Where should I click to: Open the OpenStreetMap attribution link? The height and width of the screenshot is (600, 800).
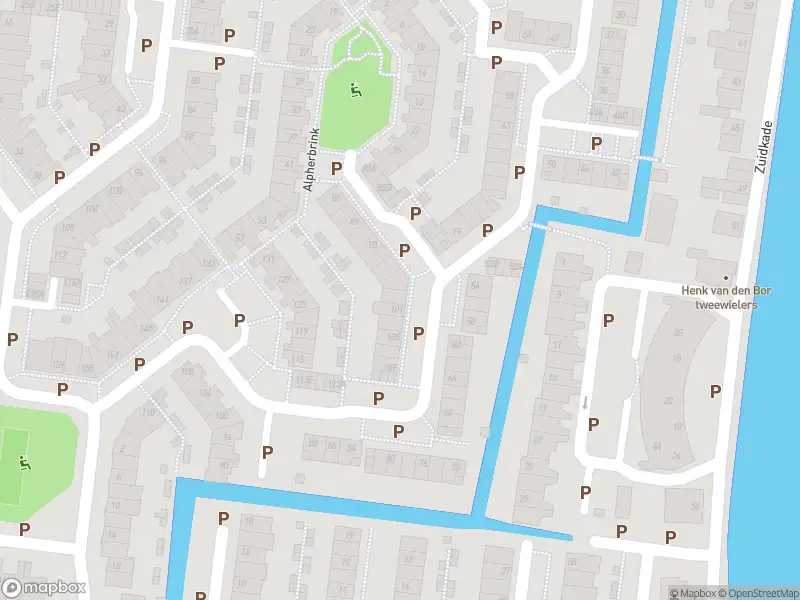pos(756,593)
